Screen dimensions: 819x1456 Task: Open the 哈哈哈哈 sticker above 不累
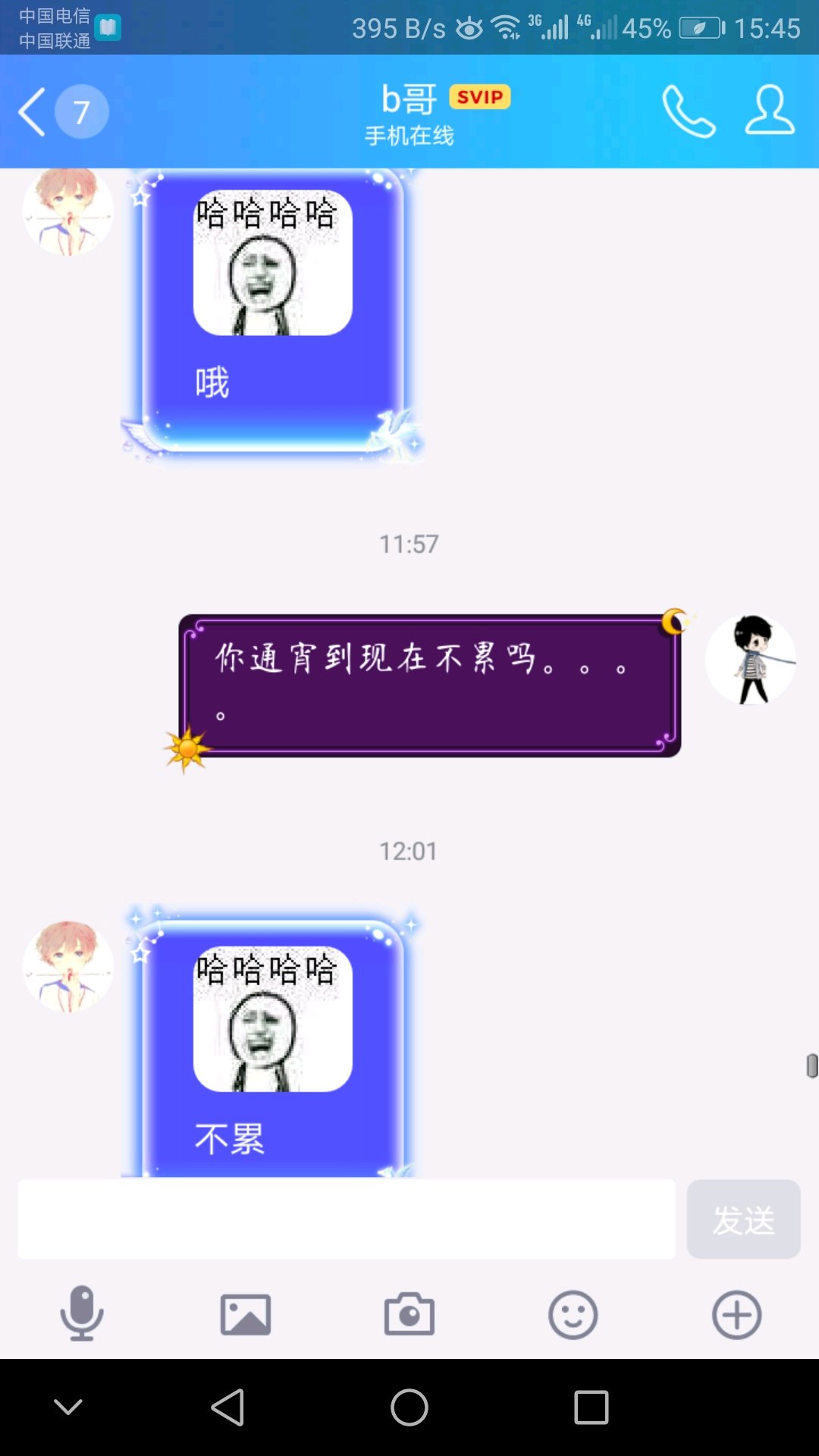click(273, 1018)
